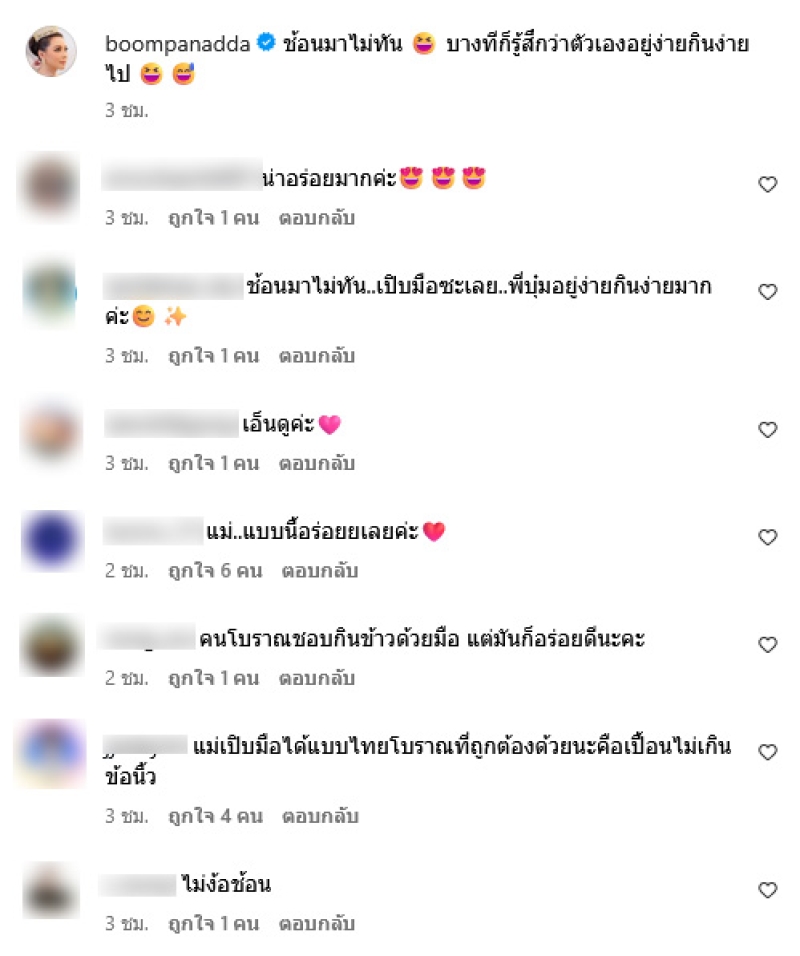Like the comment 'เอ็นดูค่ะ'
Screen dimensions: 800x956
767,430
